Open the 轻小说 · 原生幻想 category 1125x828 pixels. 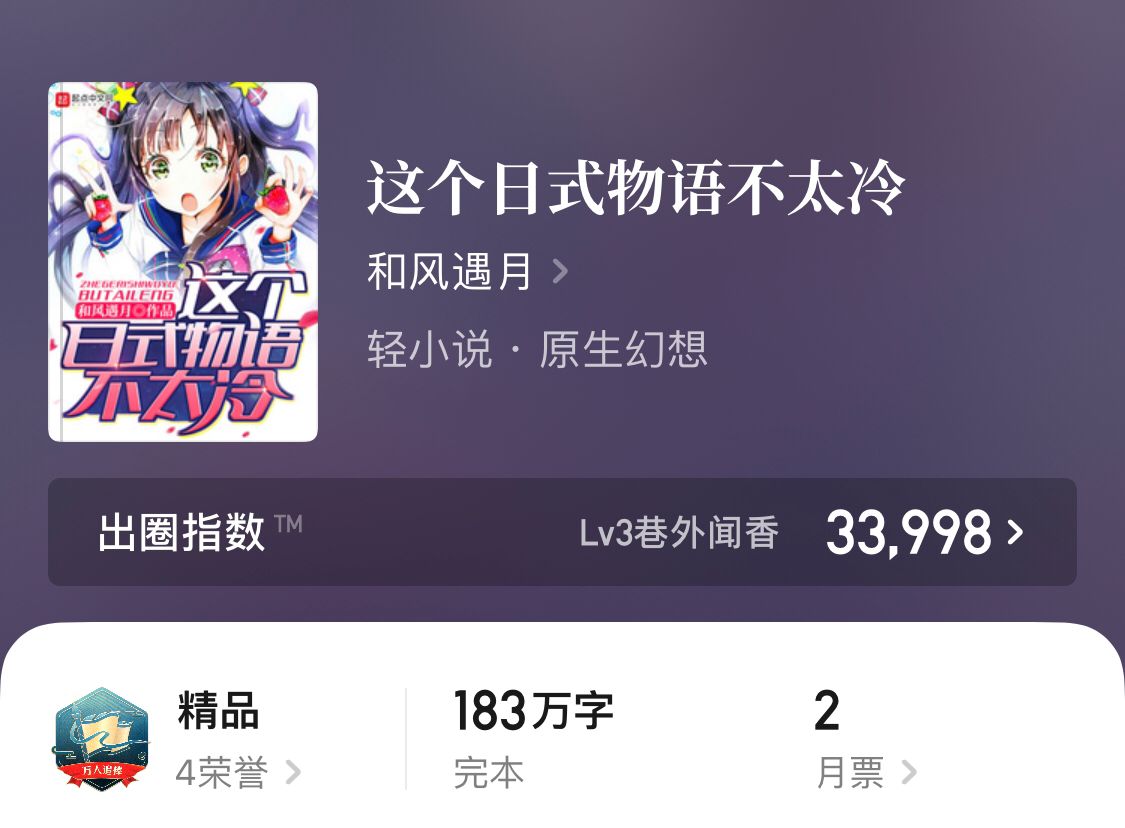coord(537,350)
